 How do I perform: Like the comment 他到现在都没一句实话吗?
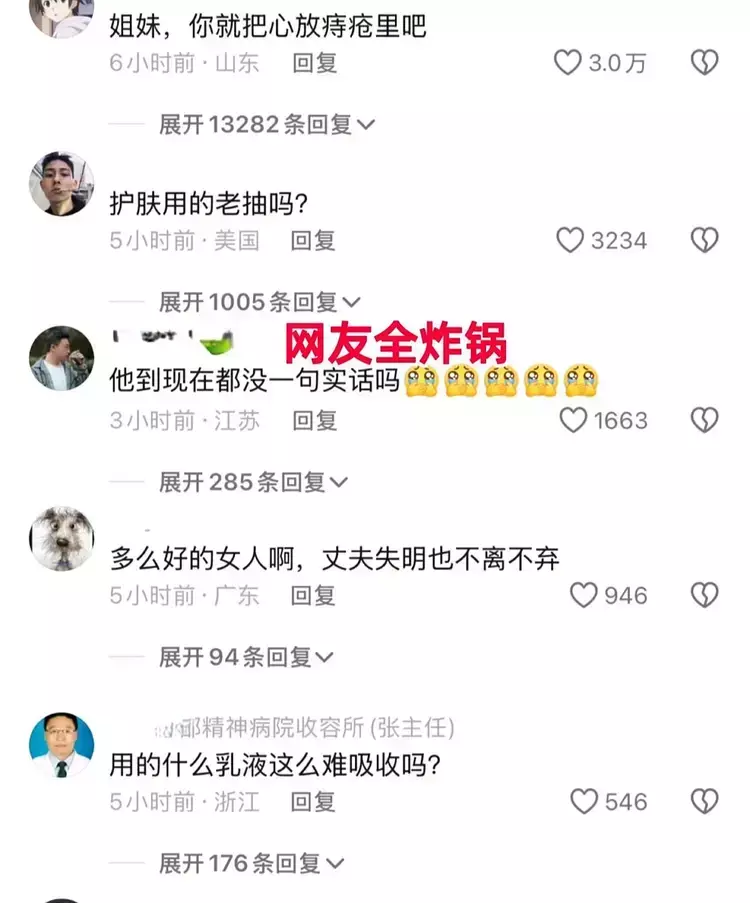pos(572,421)
